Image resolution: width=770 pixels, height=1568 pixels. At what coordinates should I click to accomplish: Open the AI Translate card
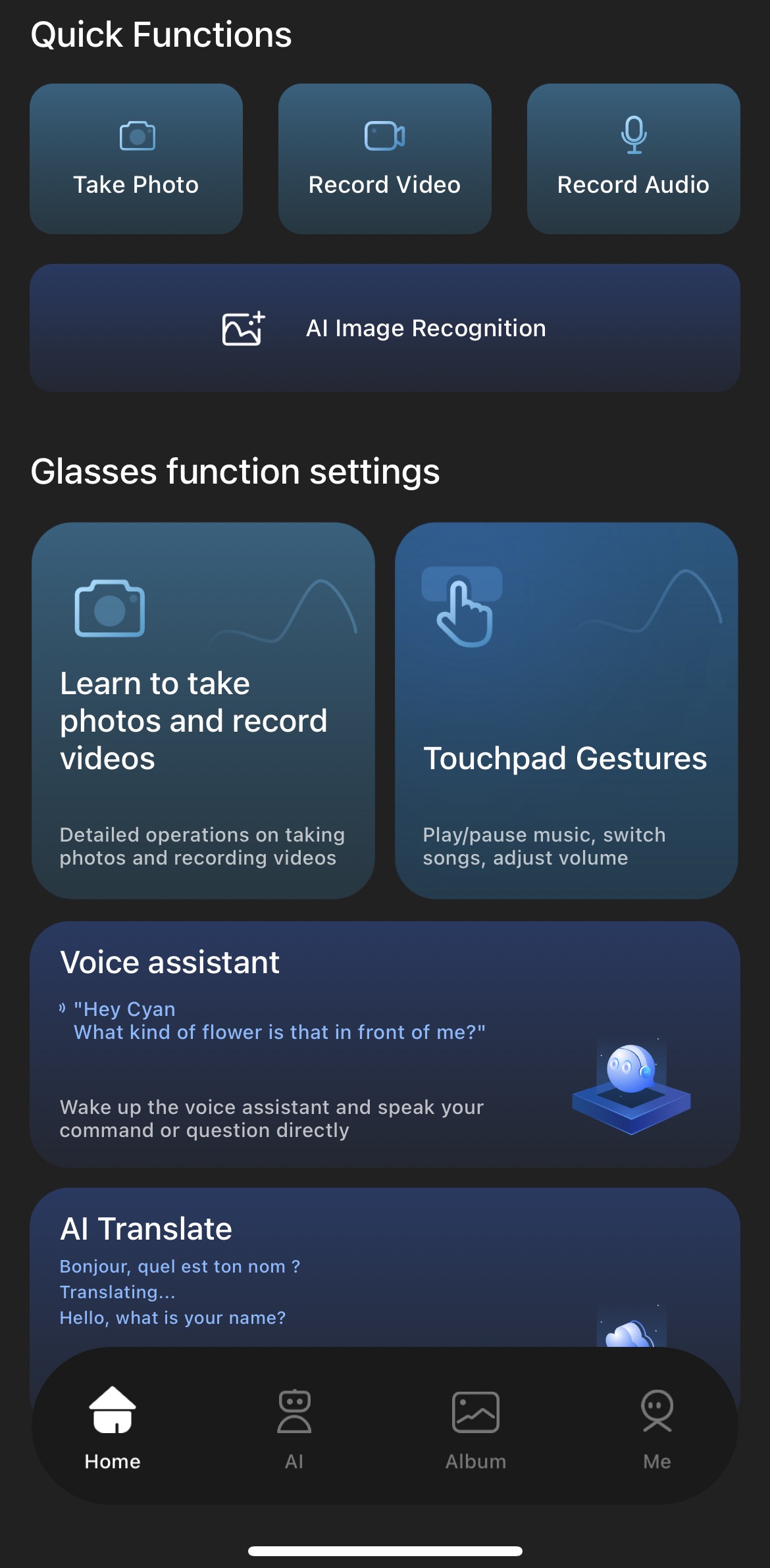pyautogui.click(x=385, y=1267)
